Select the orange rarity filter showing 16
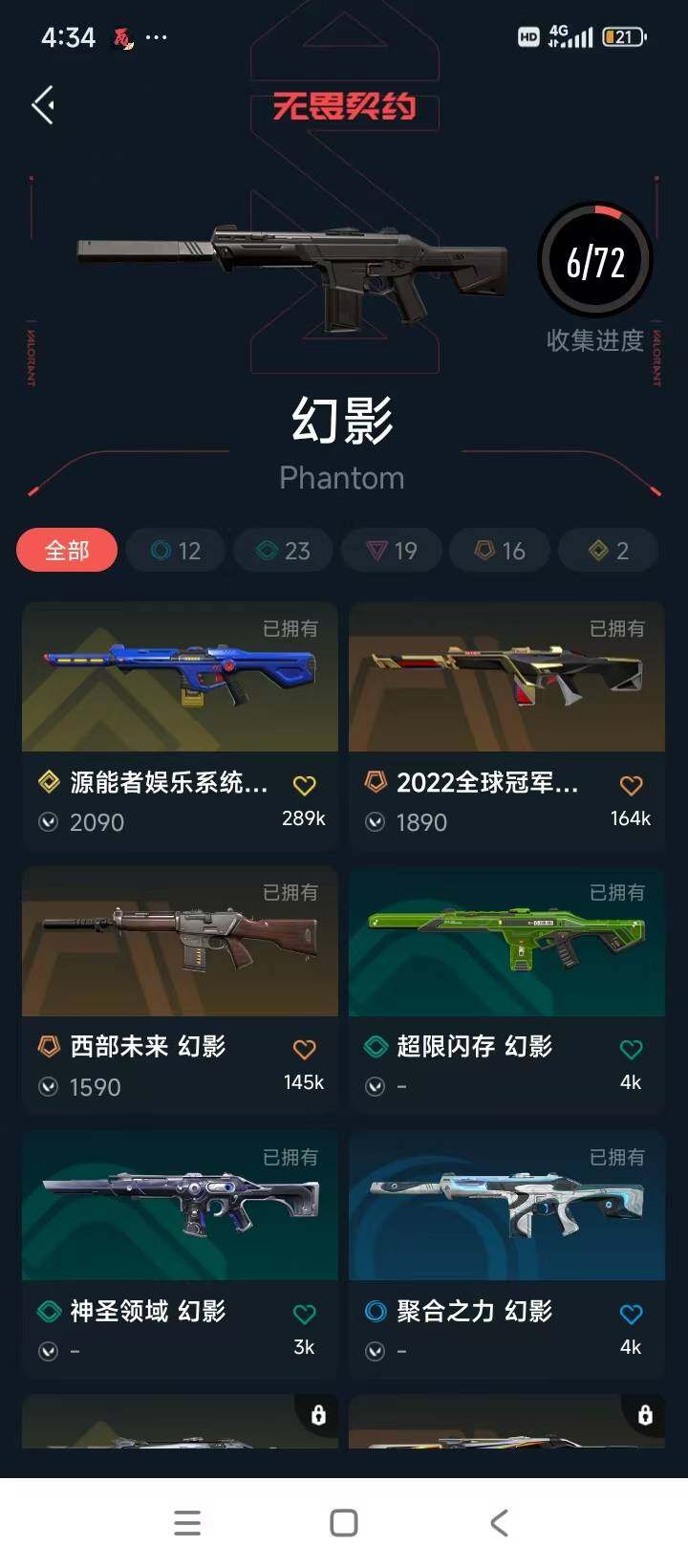This screenshot has width=688, height=1568. [x=500, y=551]
